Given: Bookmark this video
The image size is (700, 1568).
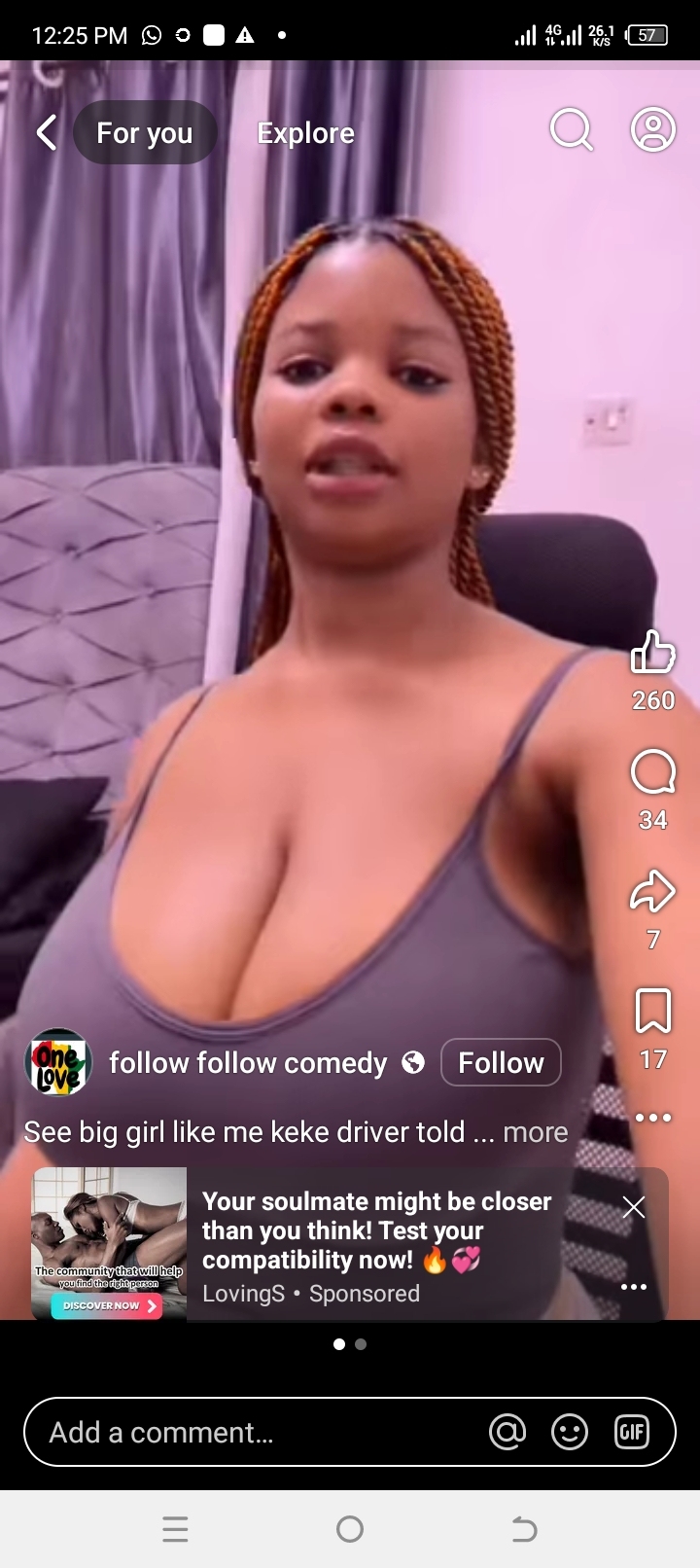Looking at the screenshot, I should [652, 1012].
